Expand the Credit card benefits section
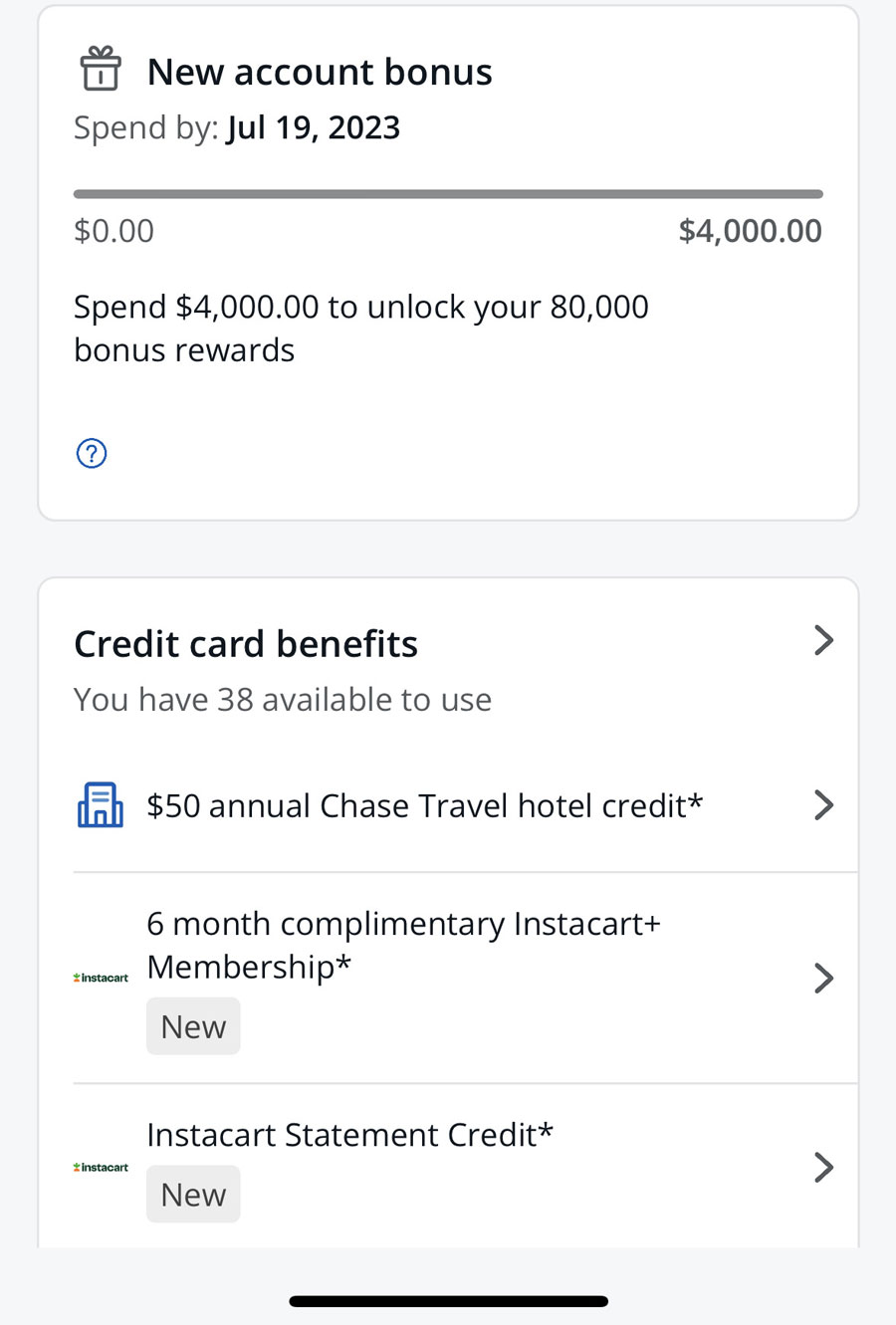Image resolution: width=896 pixels, height=1325 pixels. [823, 640]
